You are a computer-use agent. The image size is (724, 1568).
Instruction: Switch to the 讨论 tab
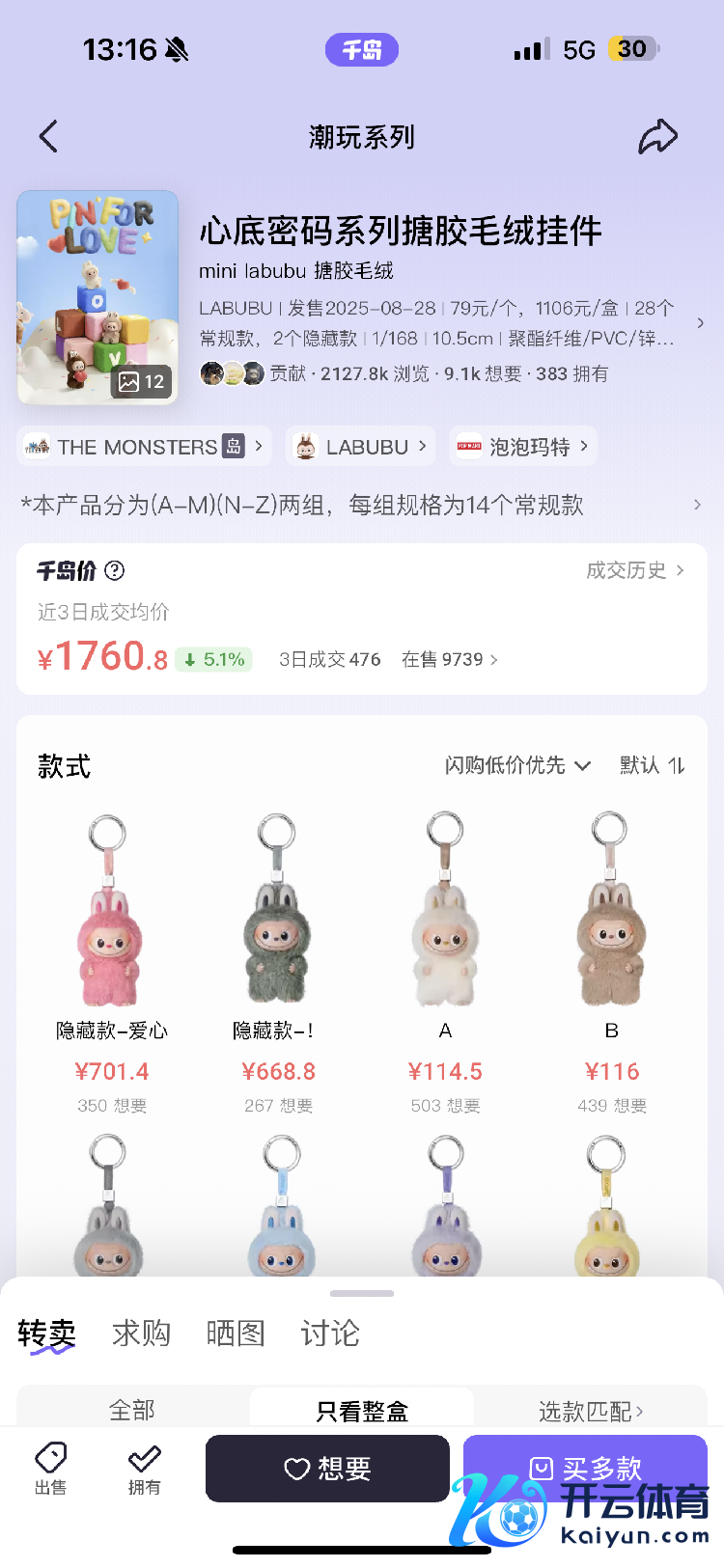pyautogui.click(x=330, y=1334)
